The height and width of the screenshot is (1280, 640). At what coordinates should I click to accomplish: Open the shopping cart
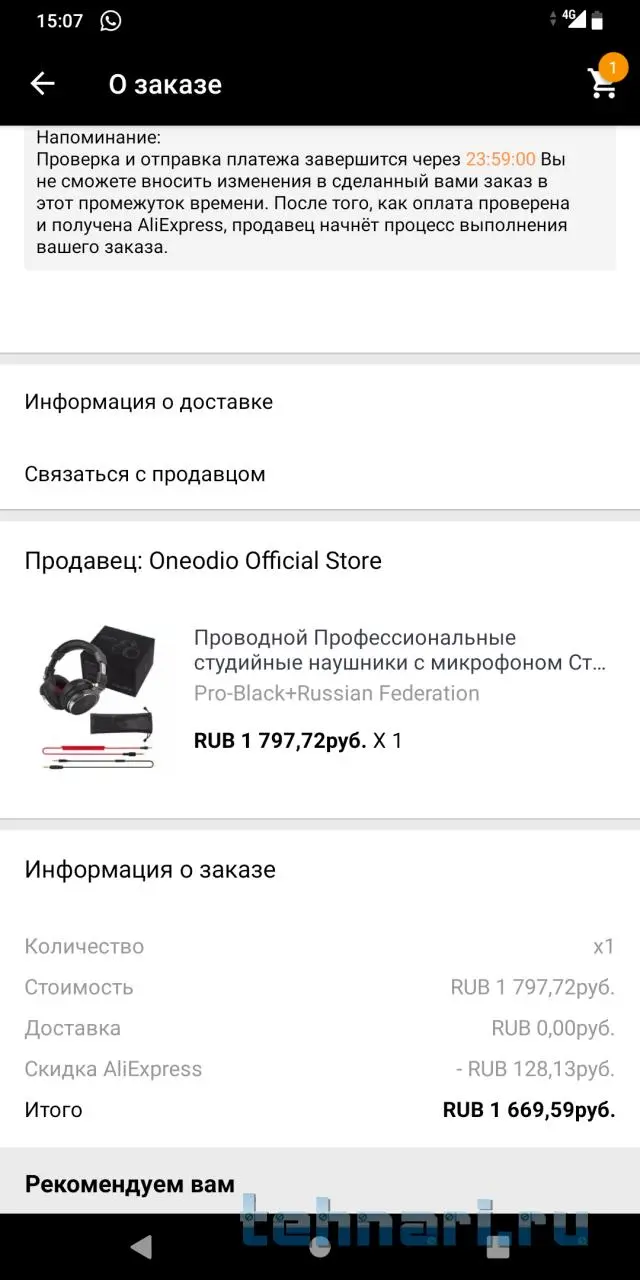[x=603, y=84]
